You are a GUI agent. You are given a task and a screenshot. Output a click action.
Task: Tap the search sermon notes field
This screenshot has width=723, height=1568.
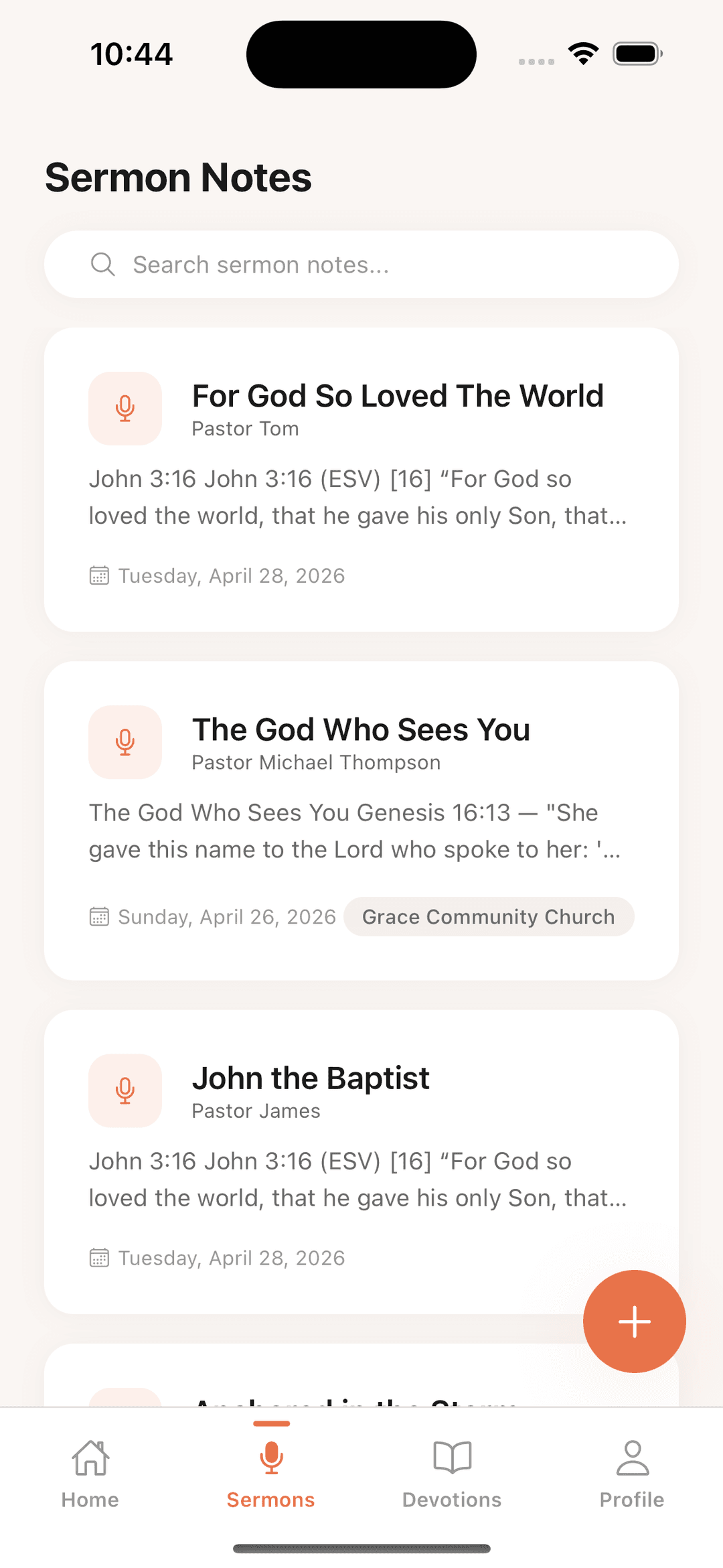click(361, 264)
